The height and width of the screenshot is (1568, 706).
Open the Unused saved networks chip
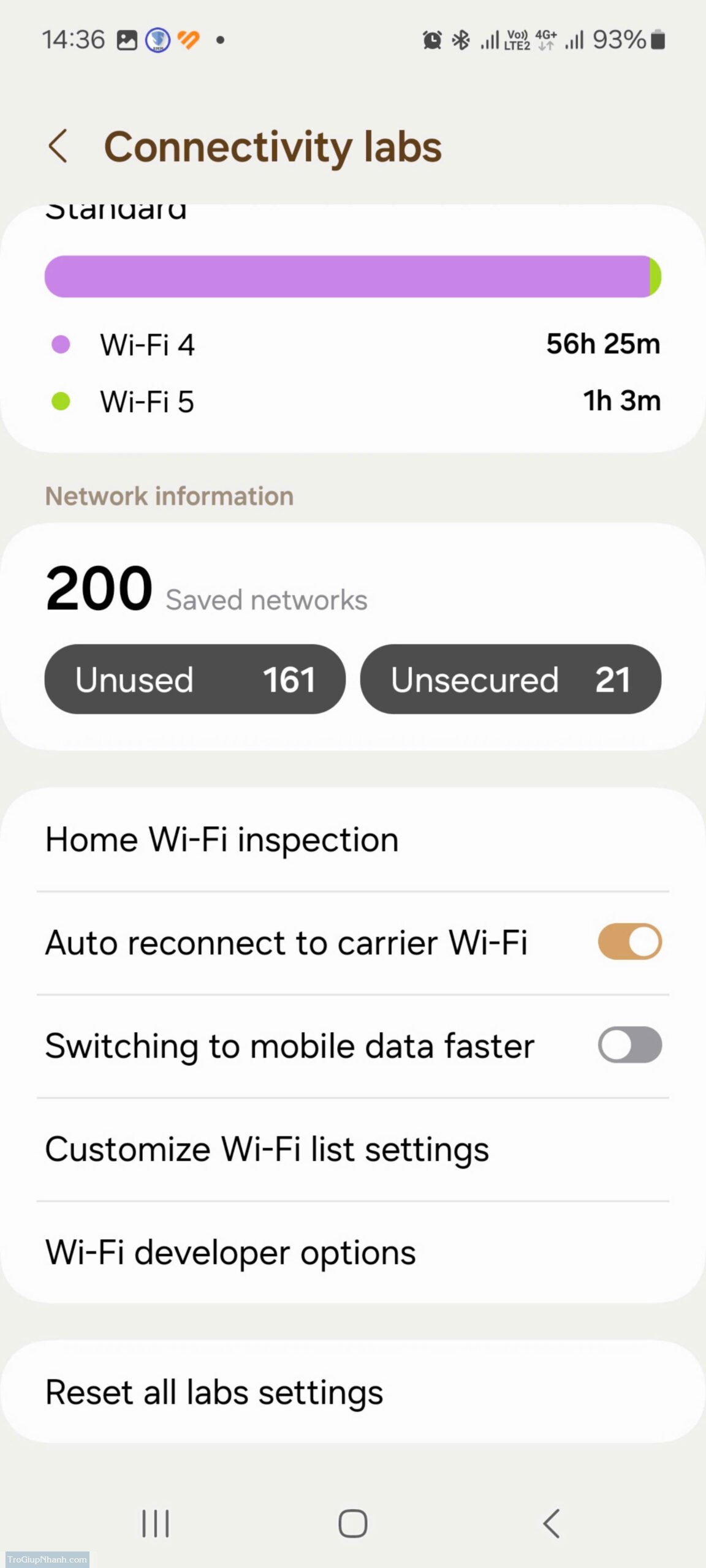coord(195,679)
